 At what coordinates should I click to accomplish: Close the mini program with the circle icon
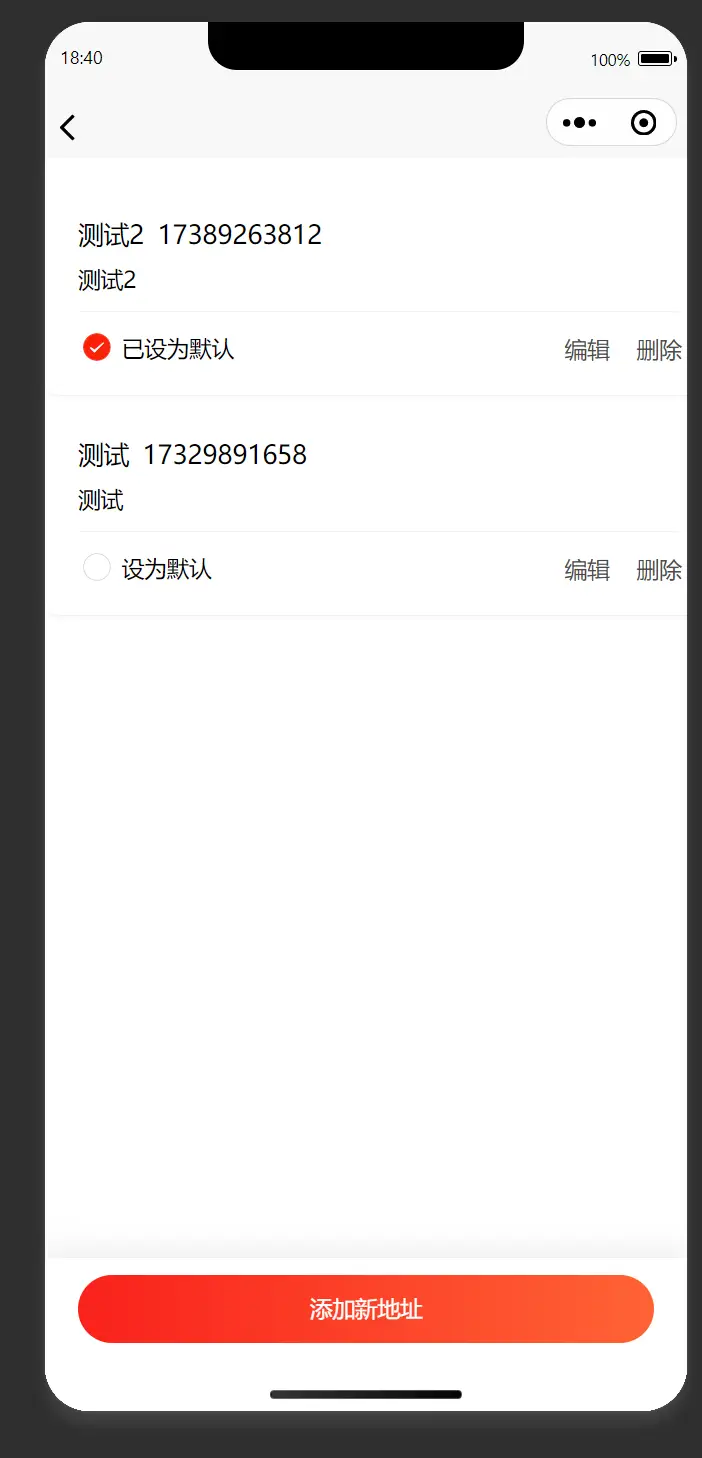pyautogui.click(x=644, y=123)
